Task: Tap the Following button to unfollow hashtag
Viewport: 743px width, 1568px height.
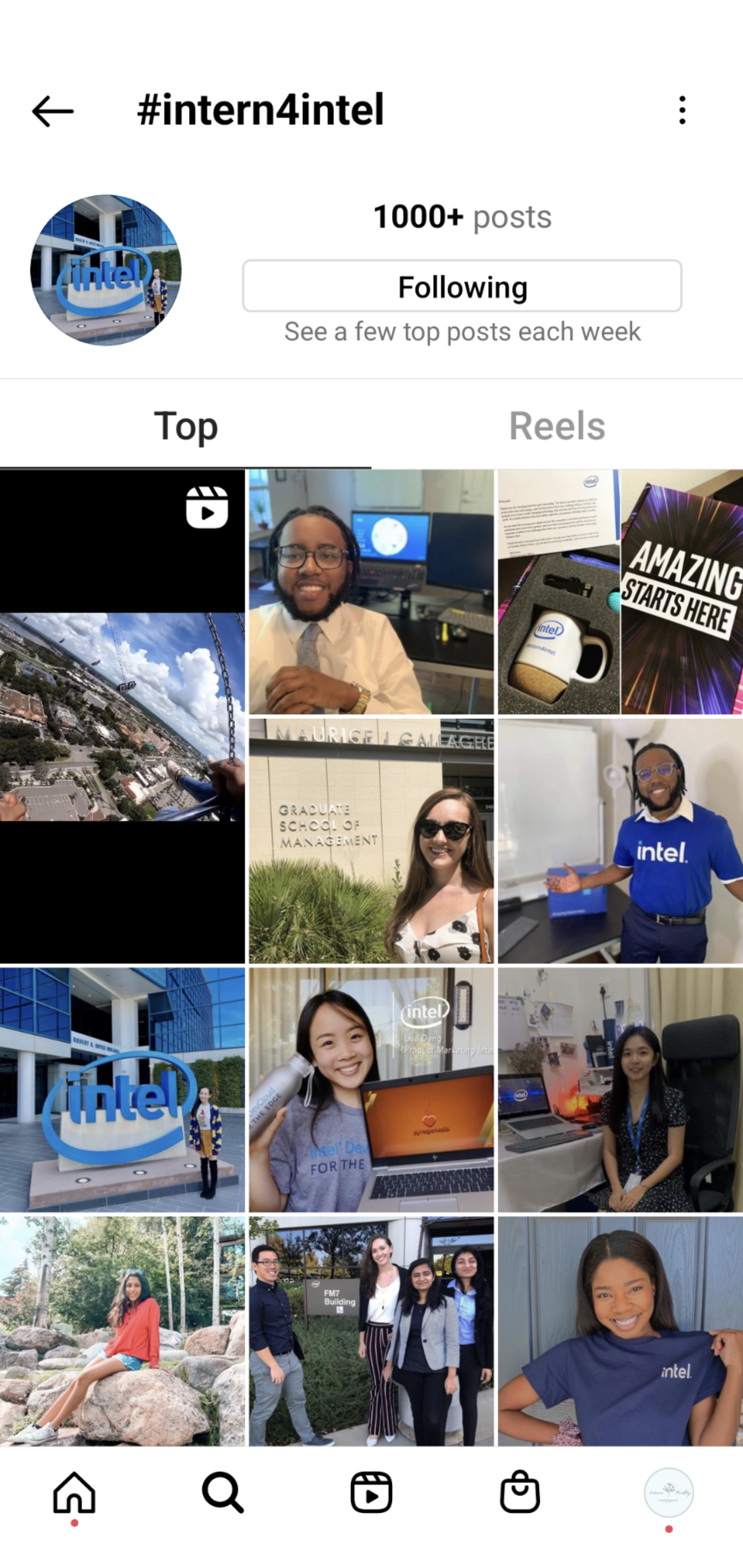Action: 462,286
